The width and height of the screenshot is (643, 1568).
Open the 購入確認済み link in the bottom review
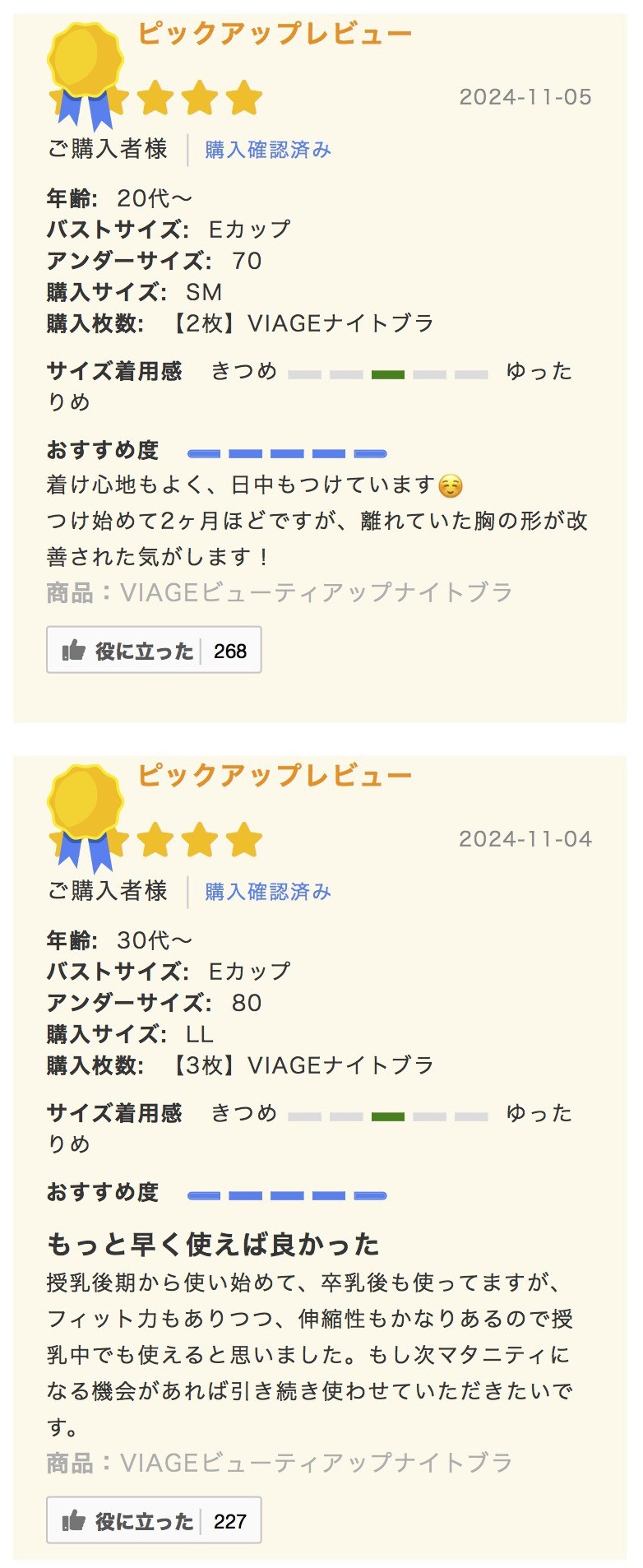point(267,892)
